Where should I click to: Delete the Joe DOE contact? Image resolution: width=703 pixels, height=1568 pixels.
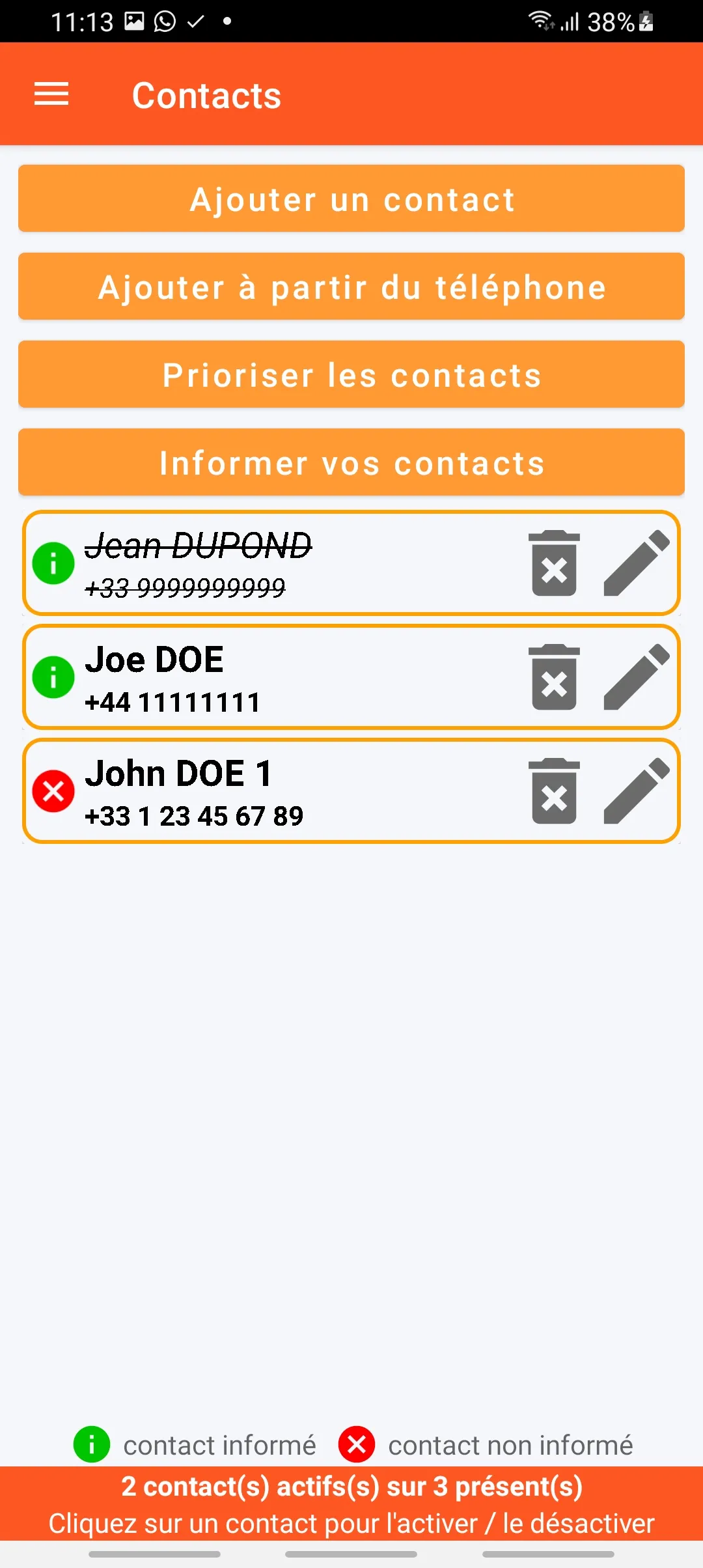554,677
